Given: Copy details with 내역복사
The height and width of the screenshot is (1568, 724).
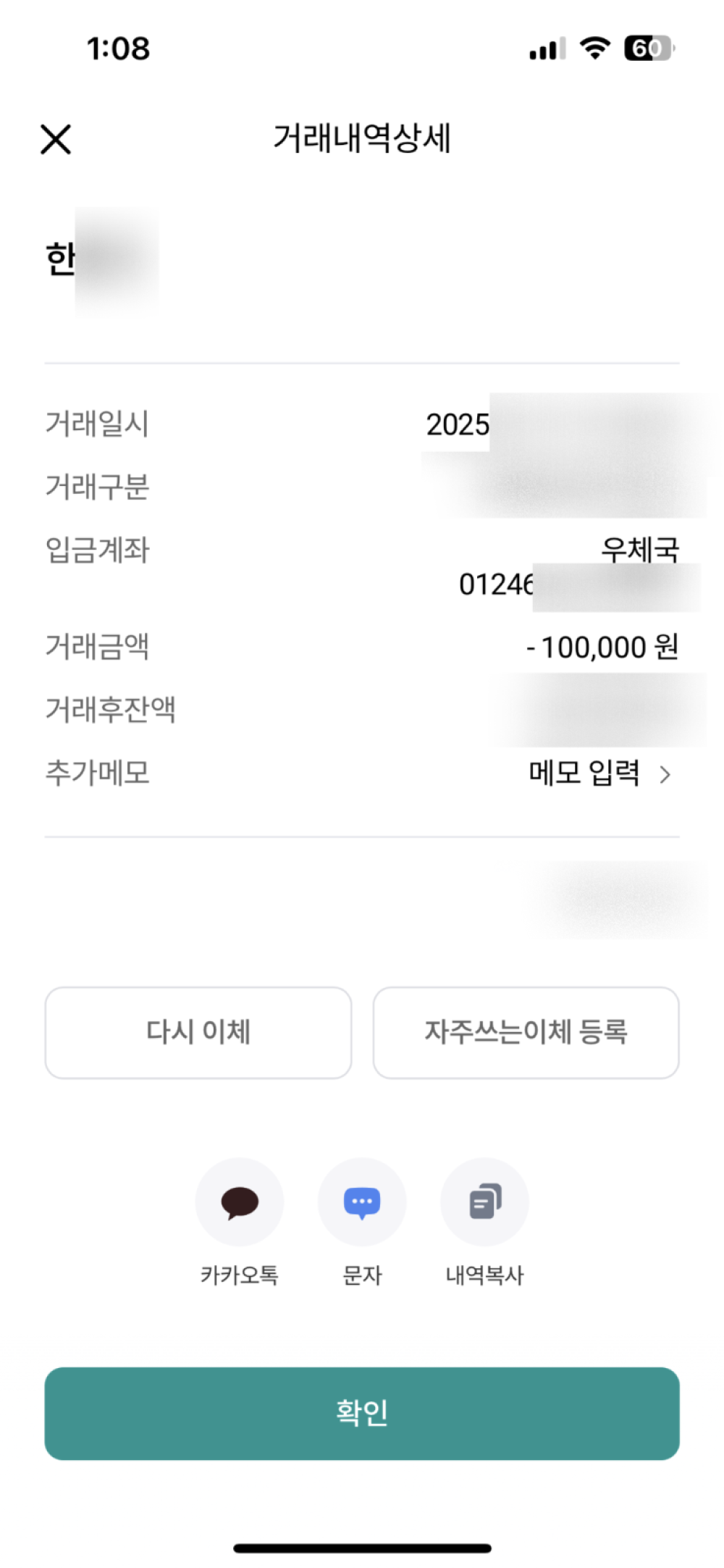Looking at the screenshot, I should point(484,1202).
